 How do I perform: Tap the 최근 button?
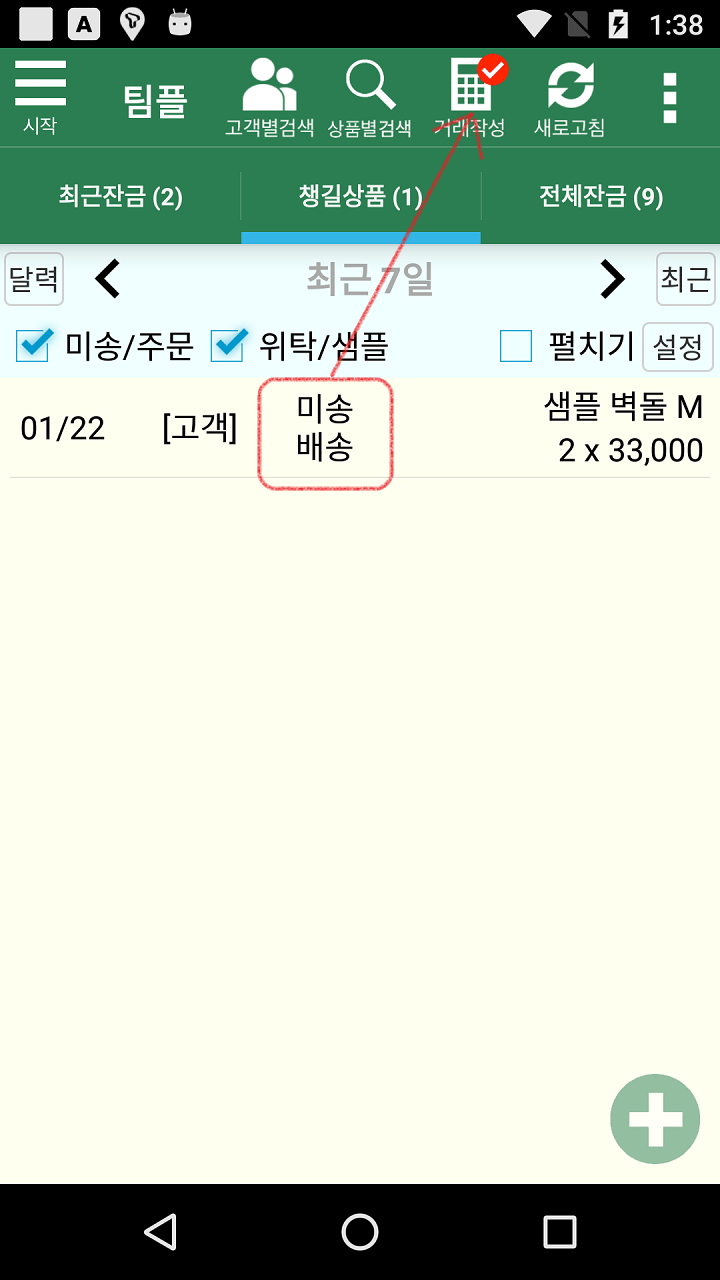click(x=685, y=279)
